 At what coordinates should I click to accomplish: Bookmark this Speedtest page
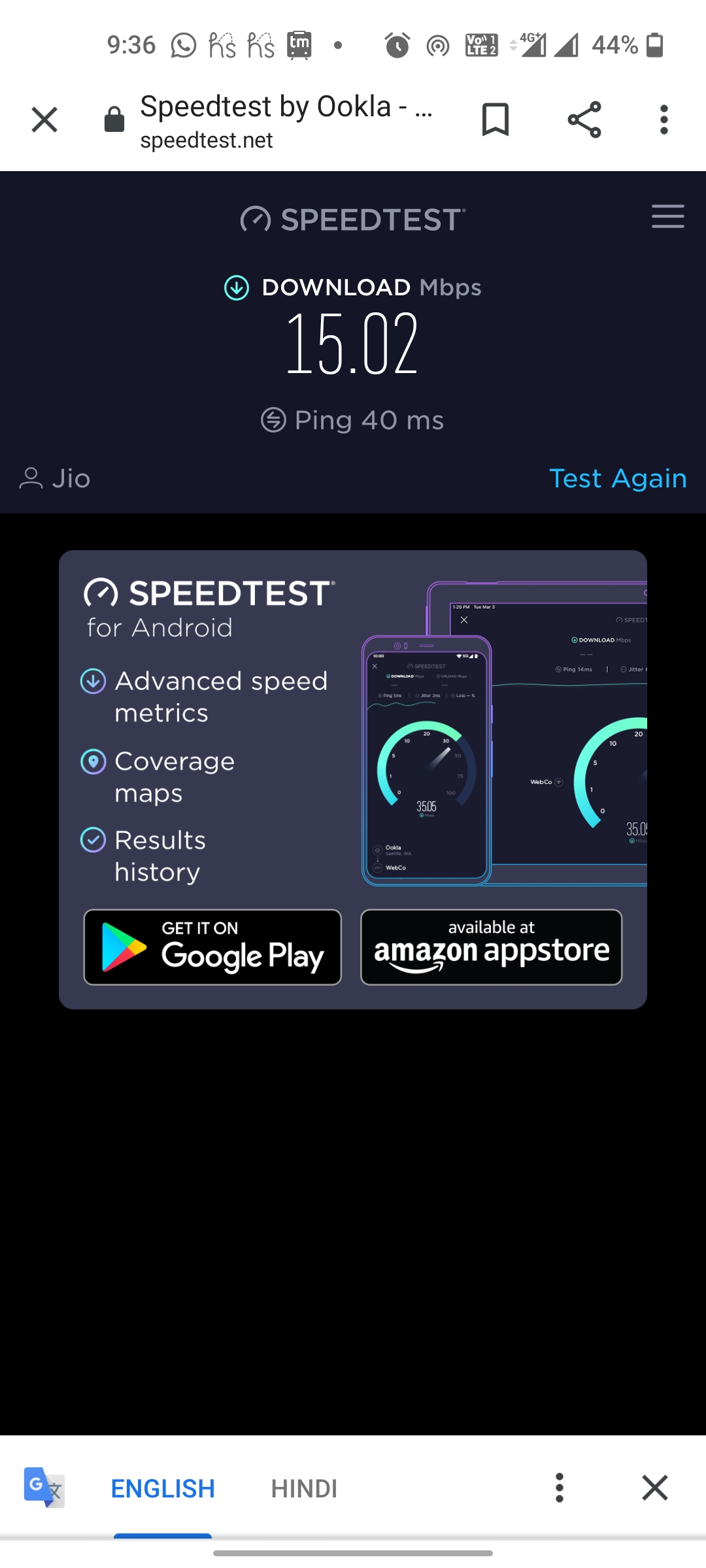tap(495, 120)
